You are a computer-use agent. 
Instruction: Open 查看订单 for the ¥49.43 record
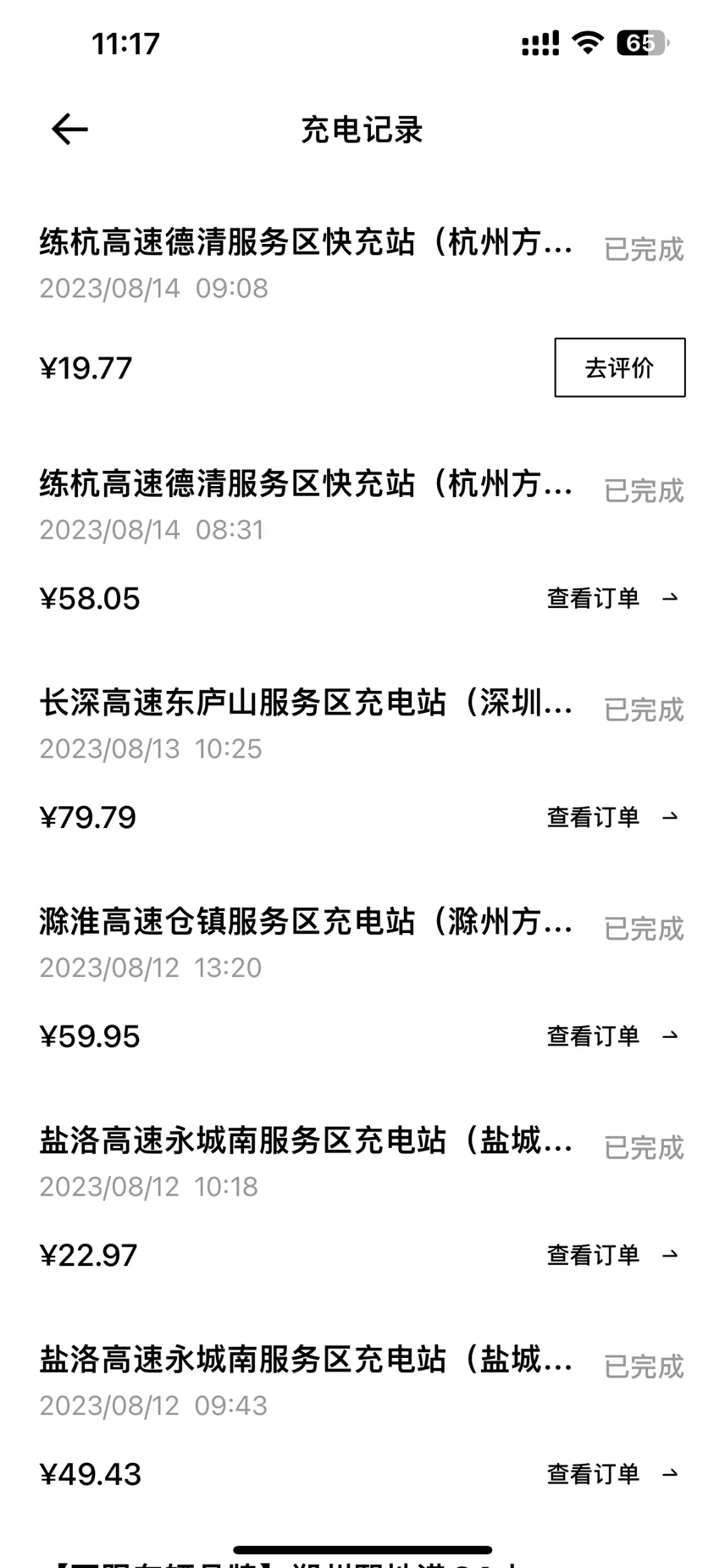613,1474
